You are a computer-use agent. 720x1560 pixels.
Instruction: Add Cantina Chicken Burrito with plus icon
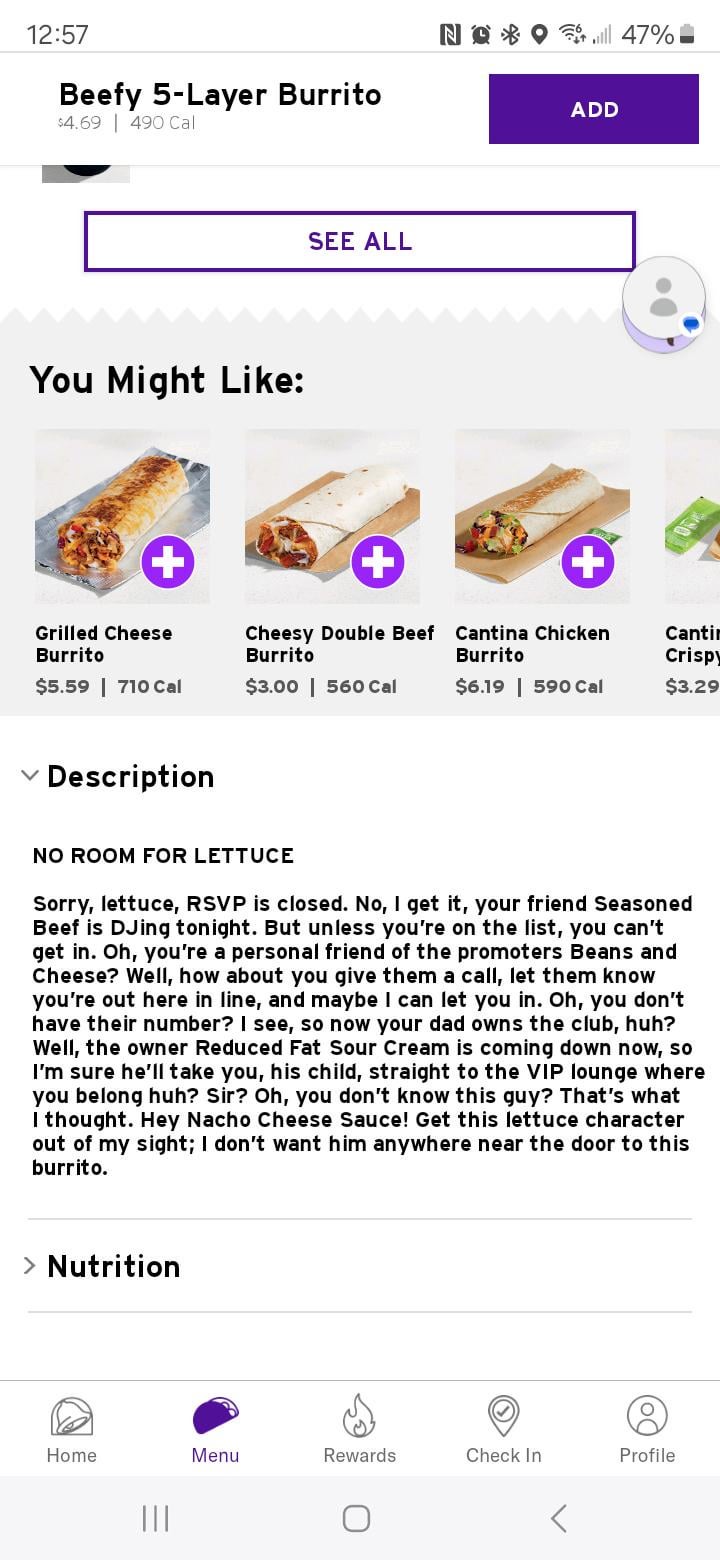[588, 562]
